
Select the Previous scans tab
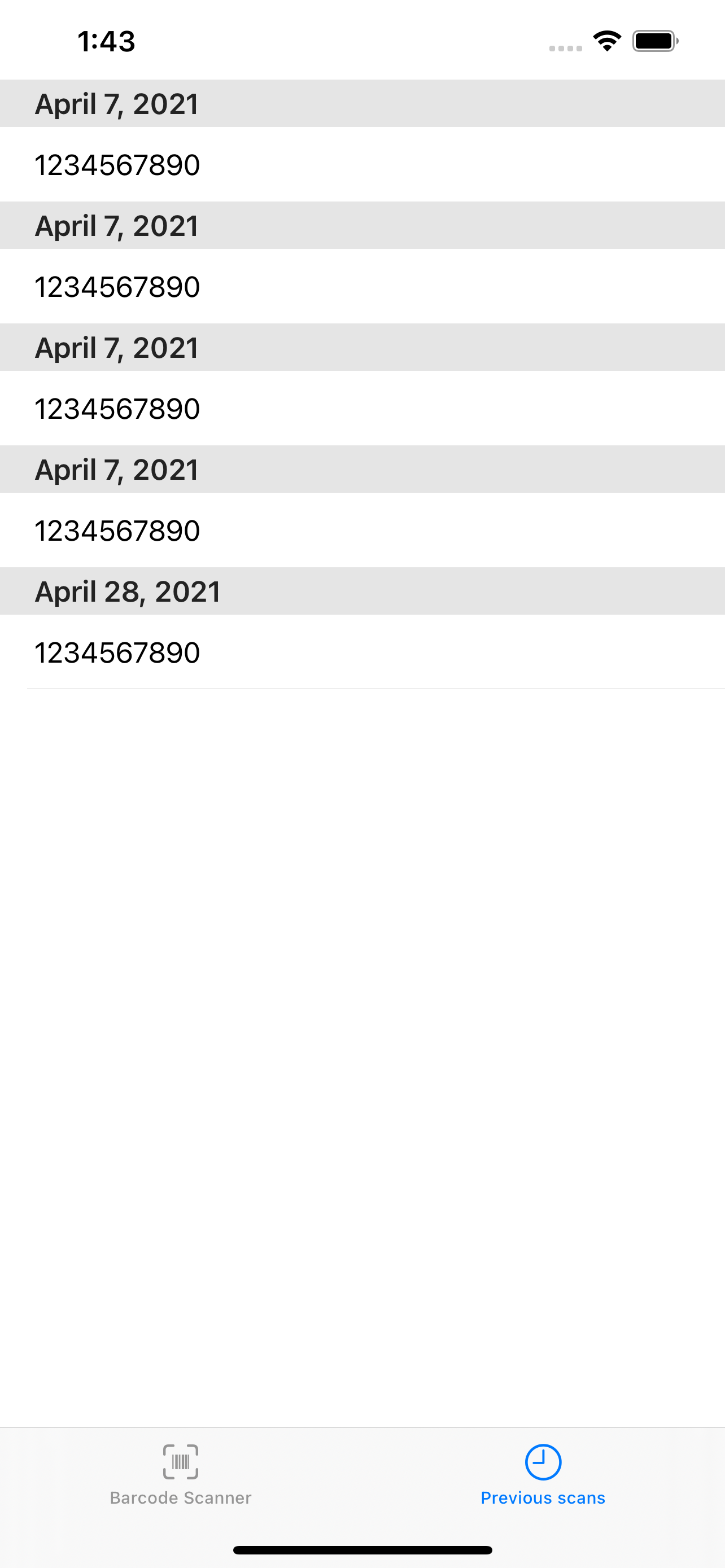click(543, 1474)
